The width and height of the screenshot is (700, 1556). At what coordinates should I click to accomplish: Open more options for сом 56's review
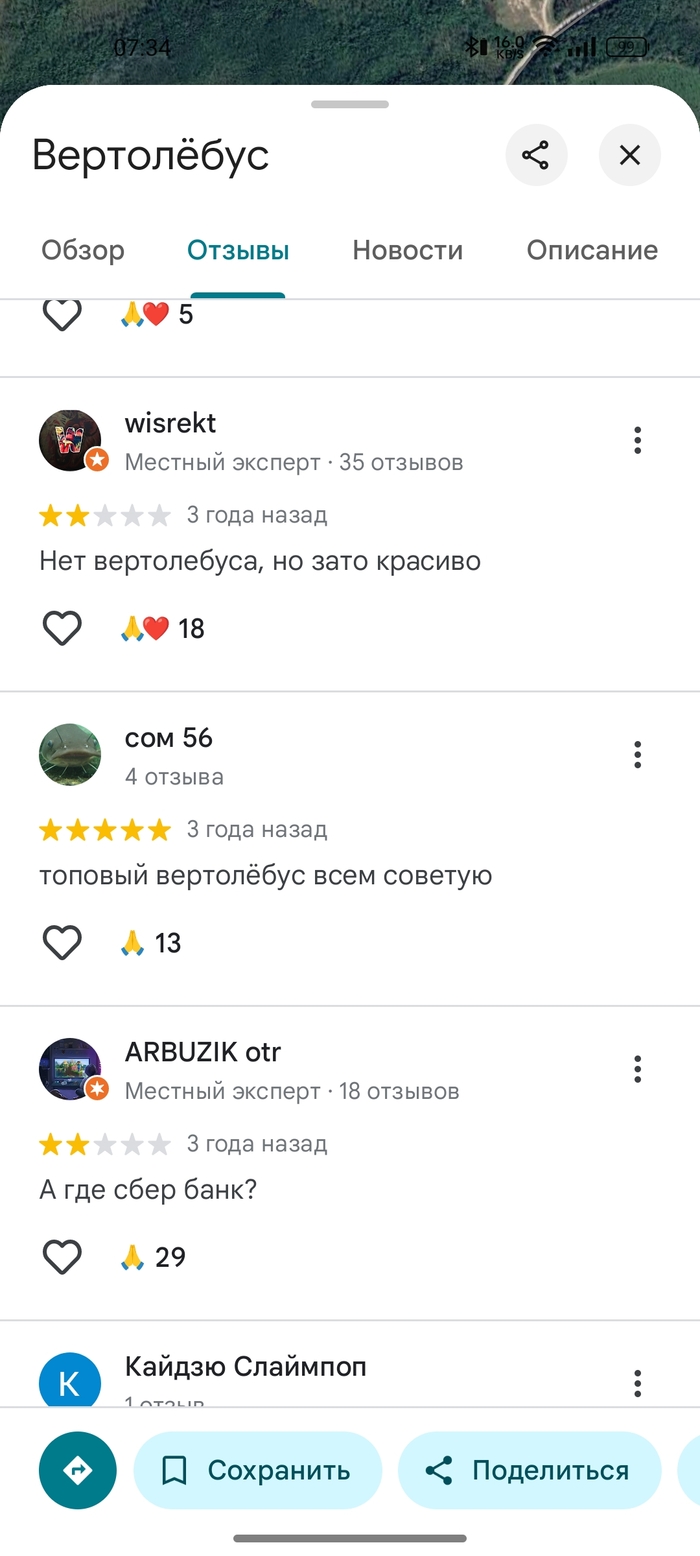(637, 755)
